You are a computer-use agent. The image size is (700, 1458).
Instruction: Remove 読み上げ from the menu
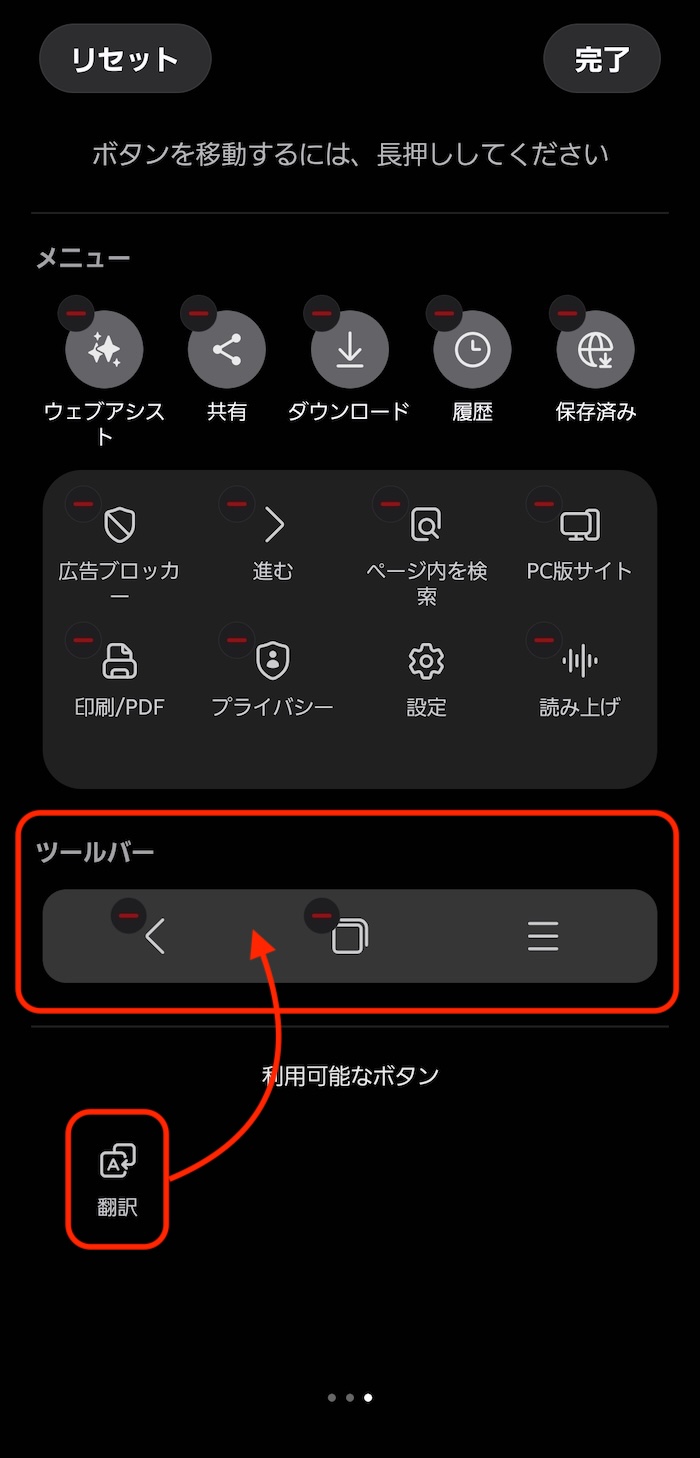pyautogui.click(x=544, y=639)
